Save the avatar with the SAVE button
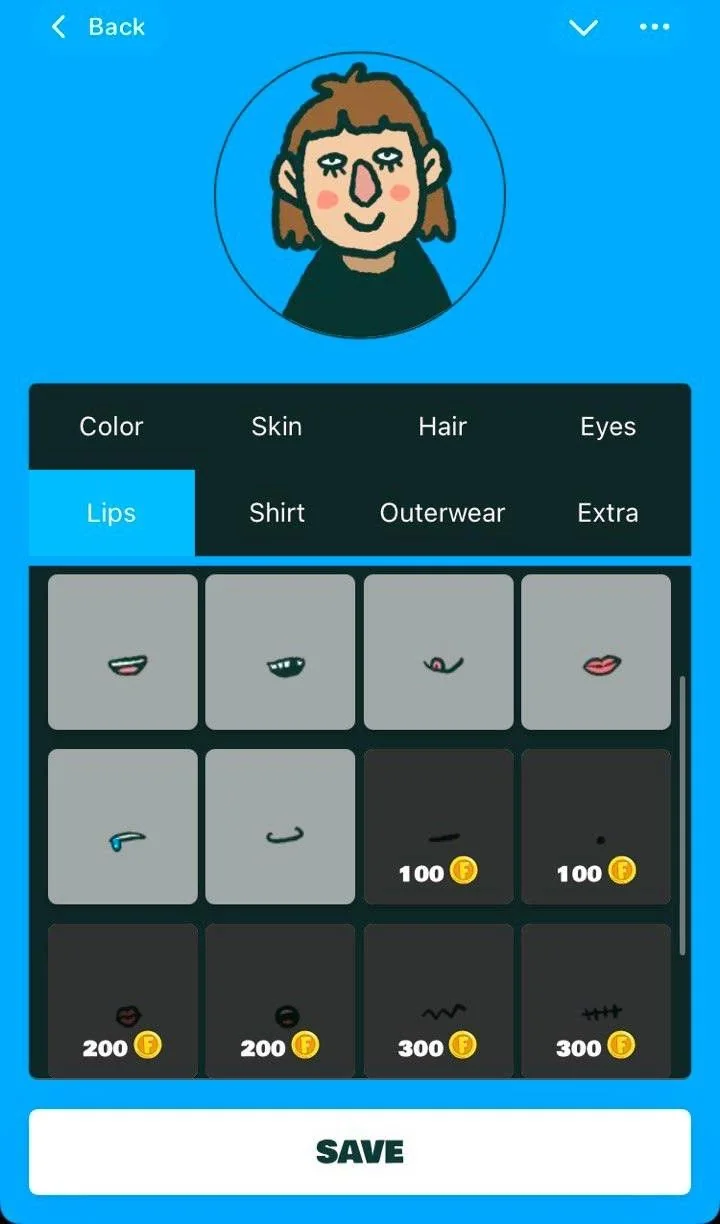This screenshot has height=1224, width=720. 360,1152
